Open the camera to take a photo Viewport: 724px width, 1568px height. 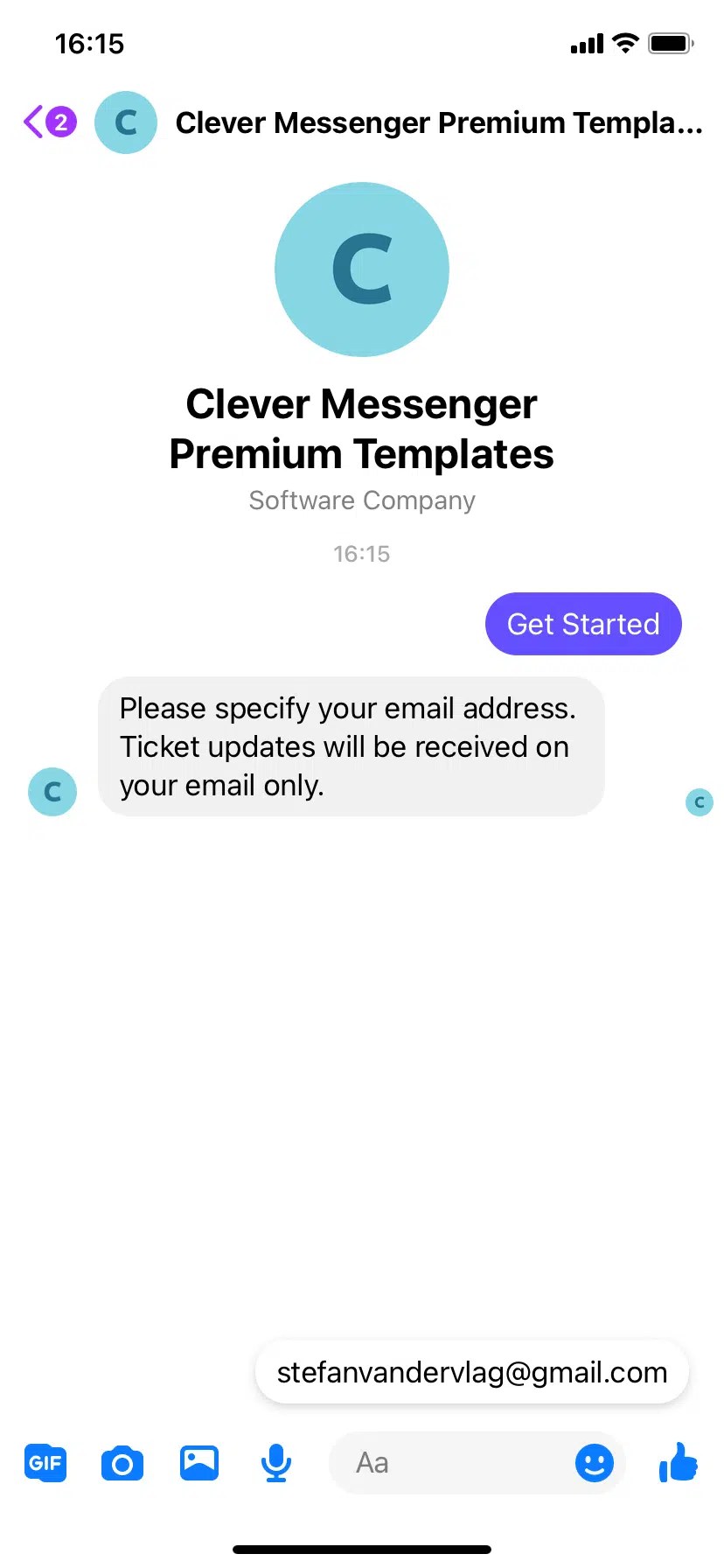(122, 1463)
